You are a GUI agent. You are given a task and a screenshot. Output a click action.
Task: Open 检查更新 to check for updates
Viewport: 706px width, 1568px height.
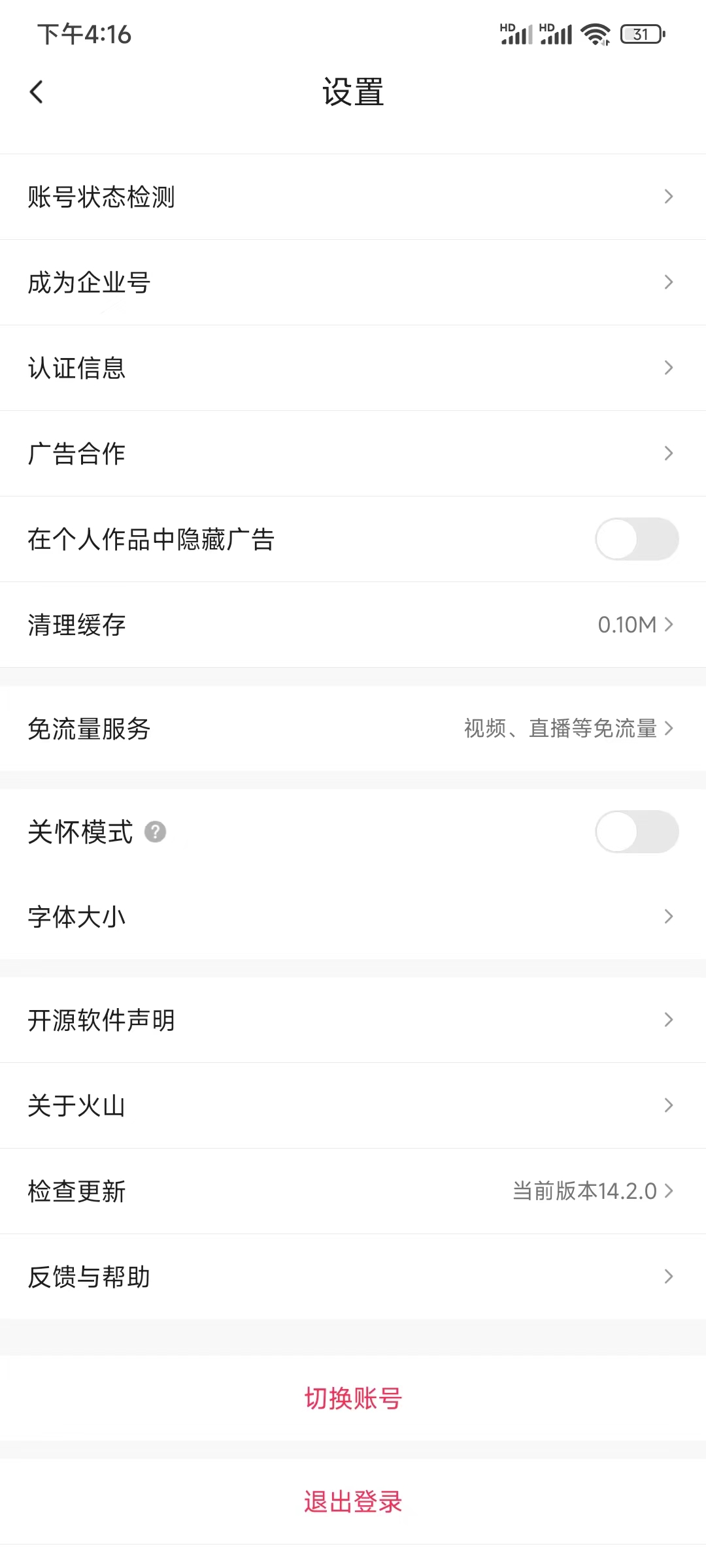click(x=353, y=1191)
